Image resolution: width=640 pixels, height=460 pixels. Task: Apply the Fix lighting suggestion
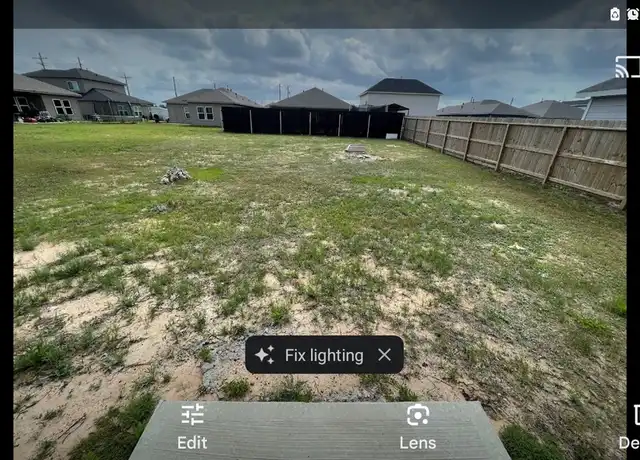[310, 355]
